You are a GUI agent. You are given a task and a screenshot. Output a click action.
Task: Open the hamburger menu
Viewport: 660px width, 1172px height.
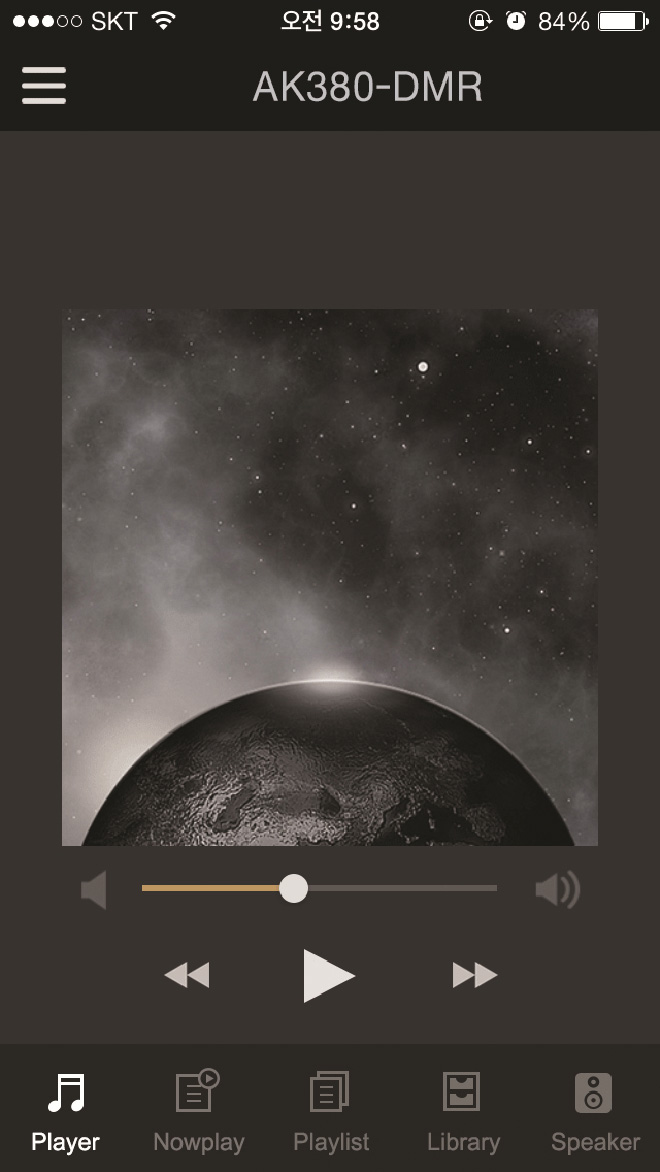(44, 86)
